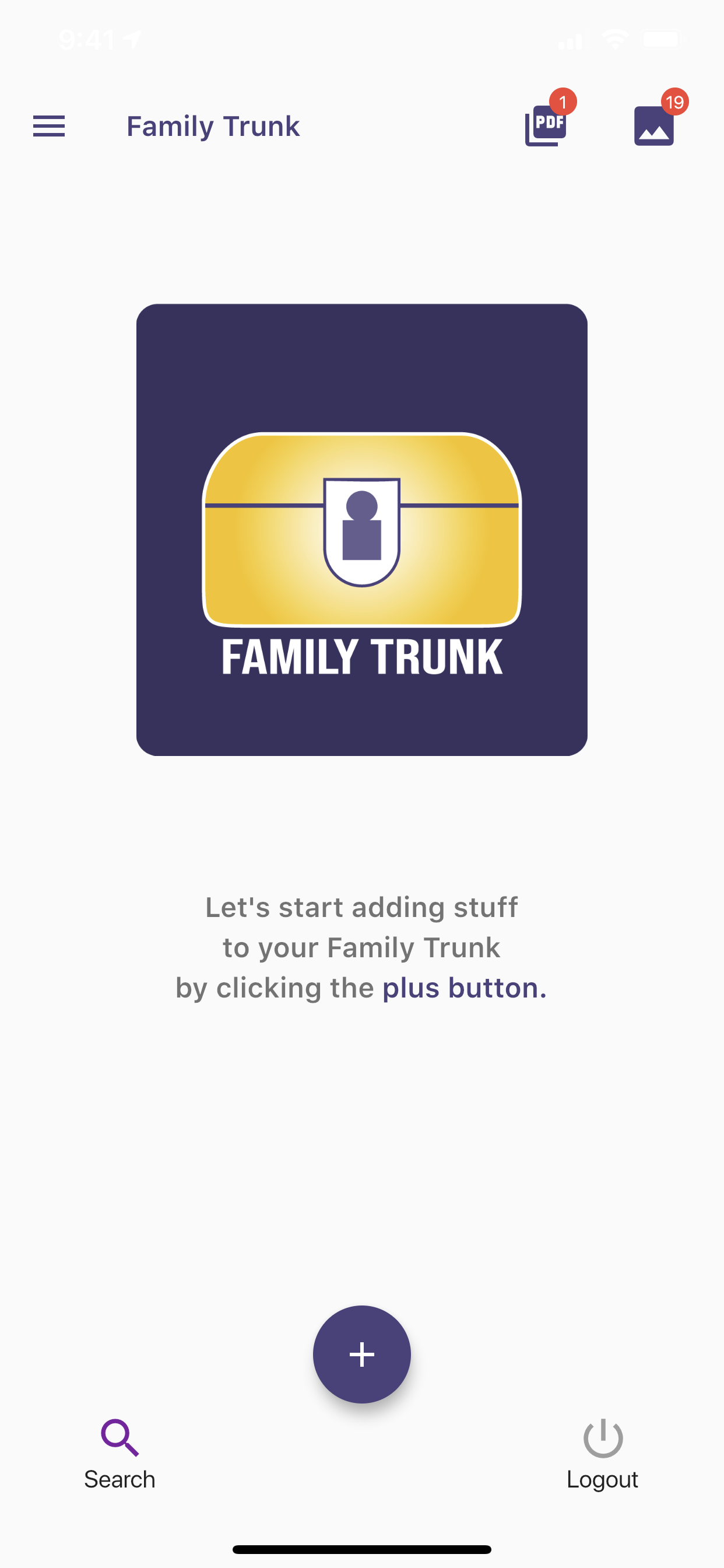Tap the plus floating action button
The image size is (724, 1568).
pyautogui.click(x=361, y=1354)
